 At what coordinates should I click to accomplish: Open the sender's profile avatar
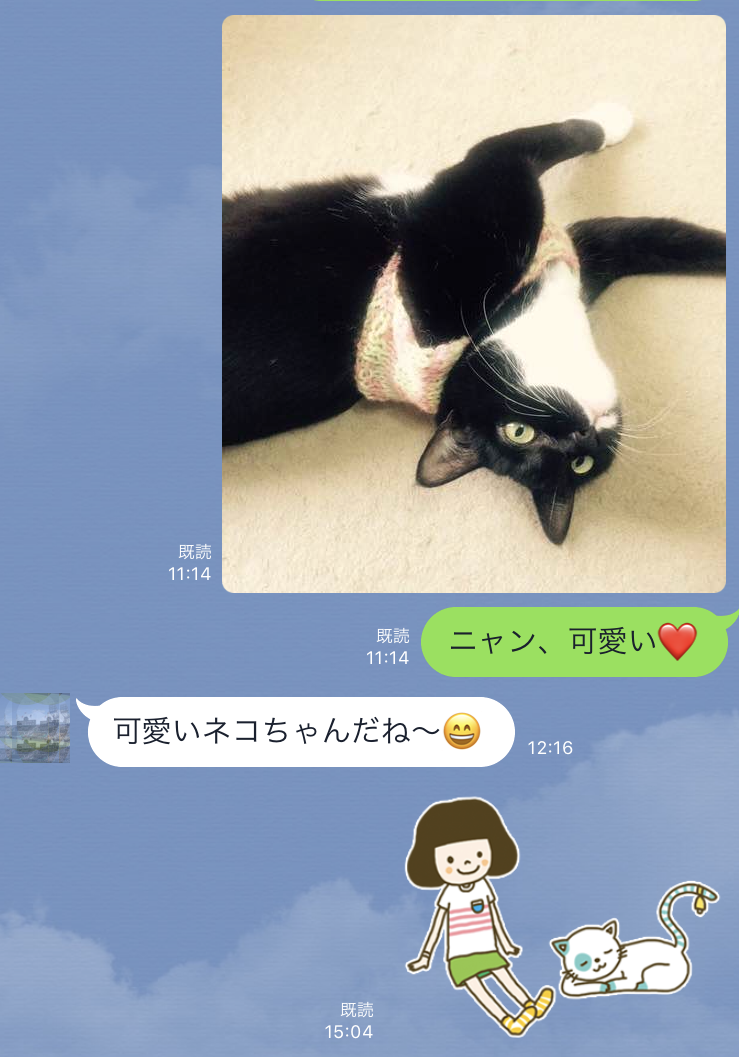pyautogui.click(x=35, y=728)
